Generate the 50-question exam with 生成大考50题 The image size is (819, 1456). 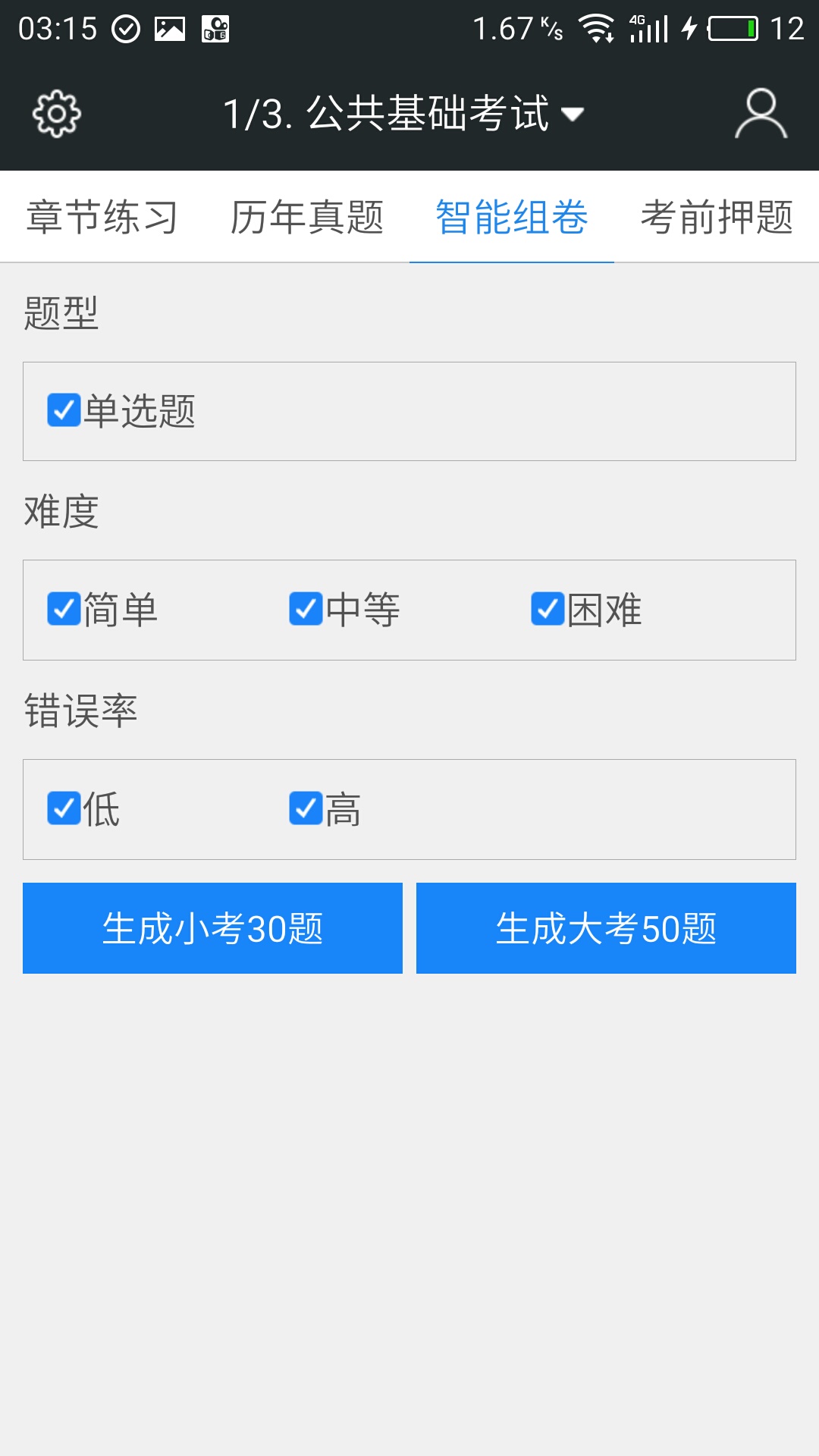point(606,928)
